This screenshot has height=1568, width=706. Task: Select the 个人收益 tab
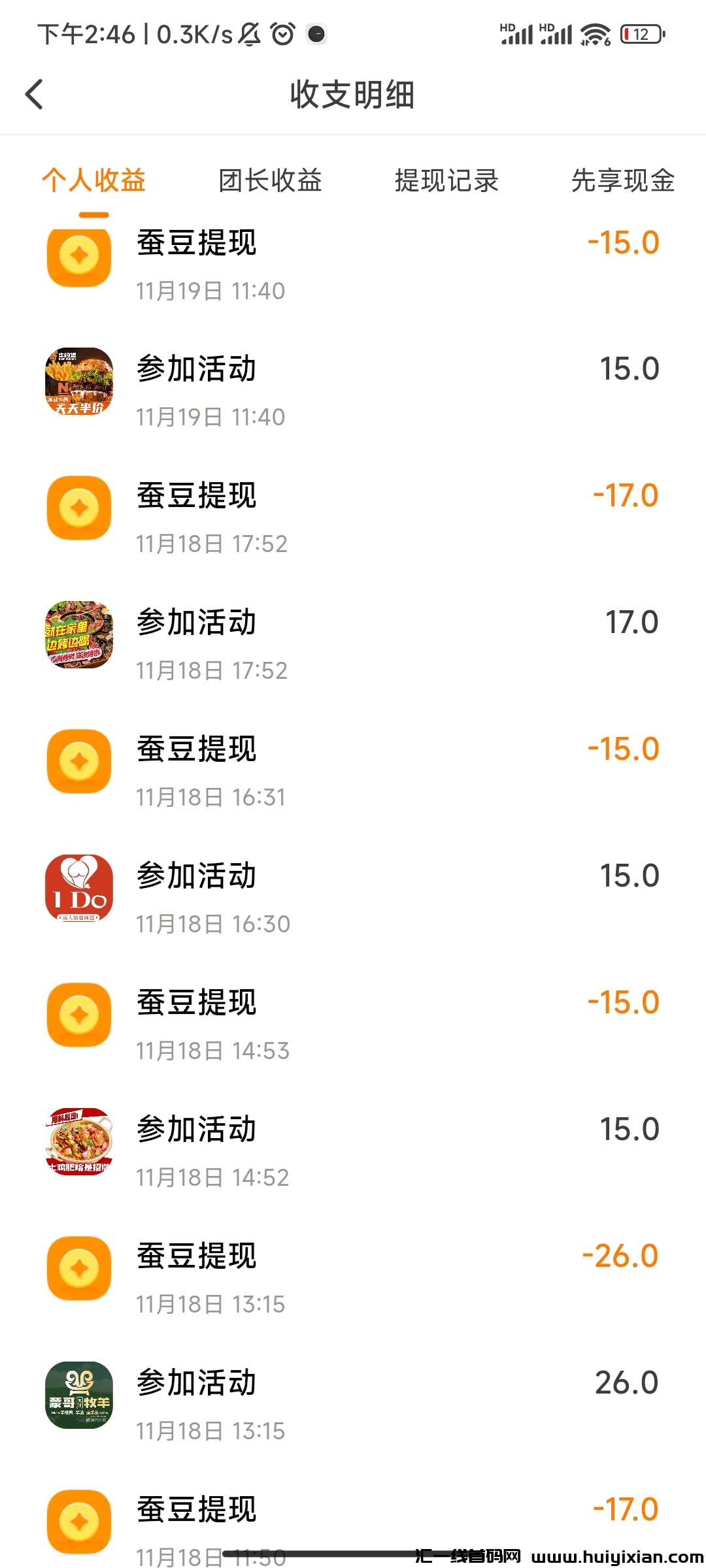pyautogui.click(x=93, y=180)
